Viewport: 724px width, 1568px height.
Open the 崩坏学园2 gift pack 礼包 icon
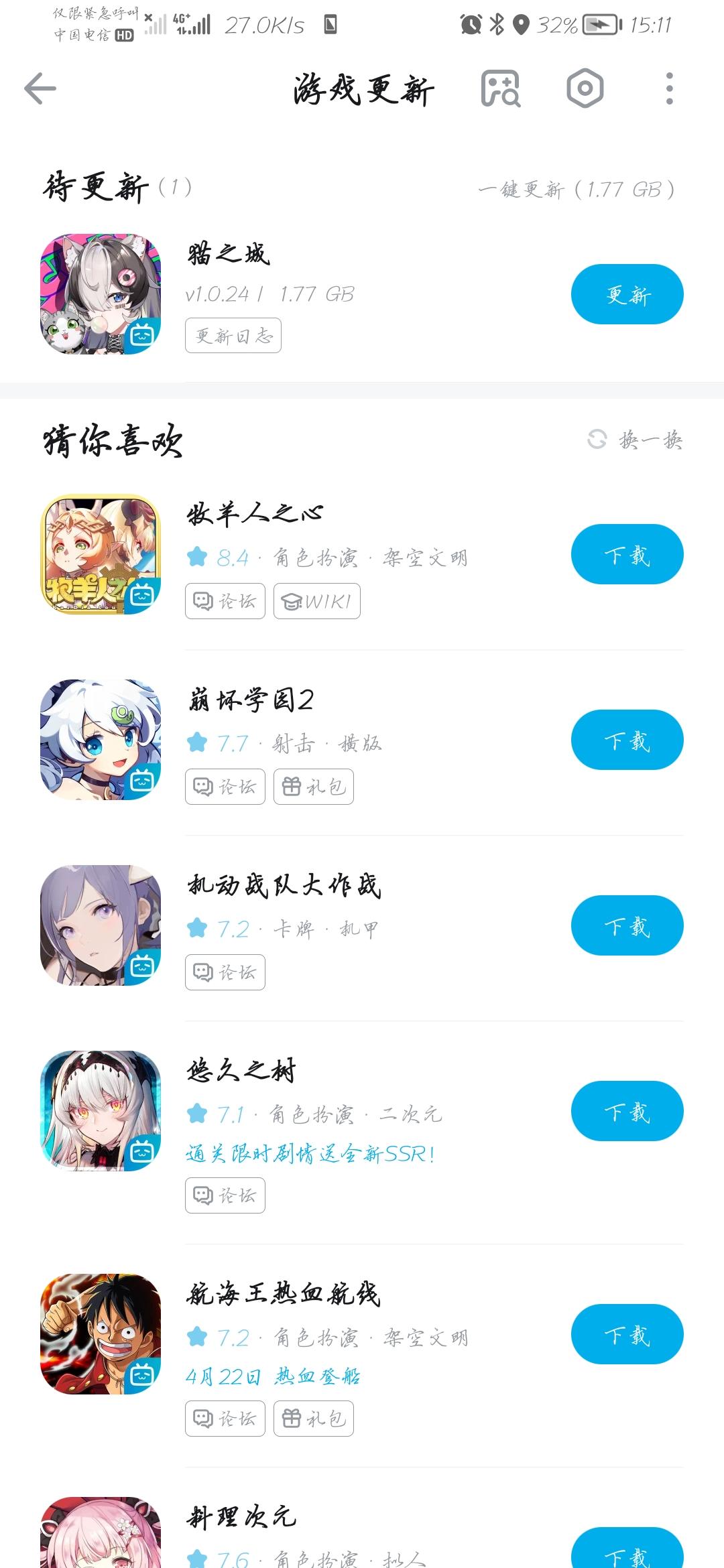(314, 787)
